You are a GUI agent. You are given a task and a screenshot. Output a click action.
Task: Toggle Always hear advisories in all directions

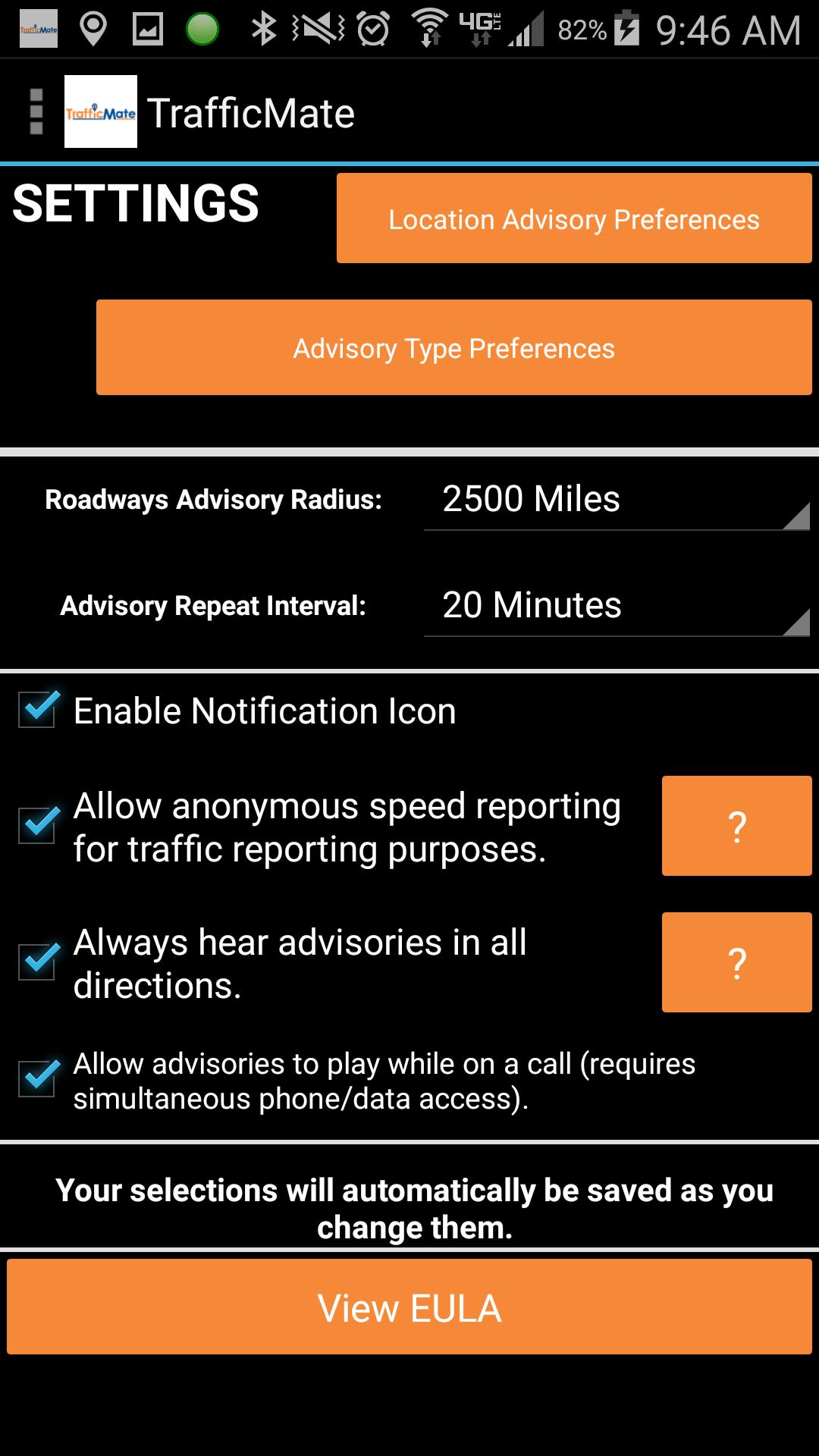coord(37,962)
